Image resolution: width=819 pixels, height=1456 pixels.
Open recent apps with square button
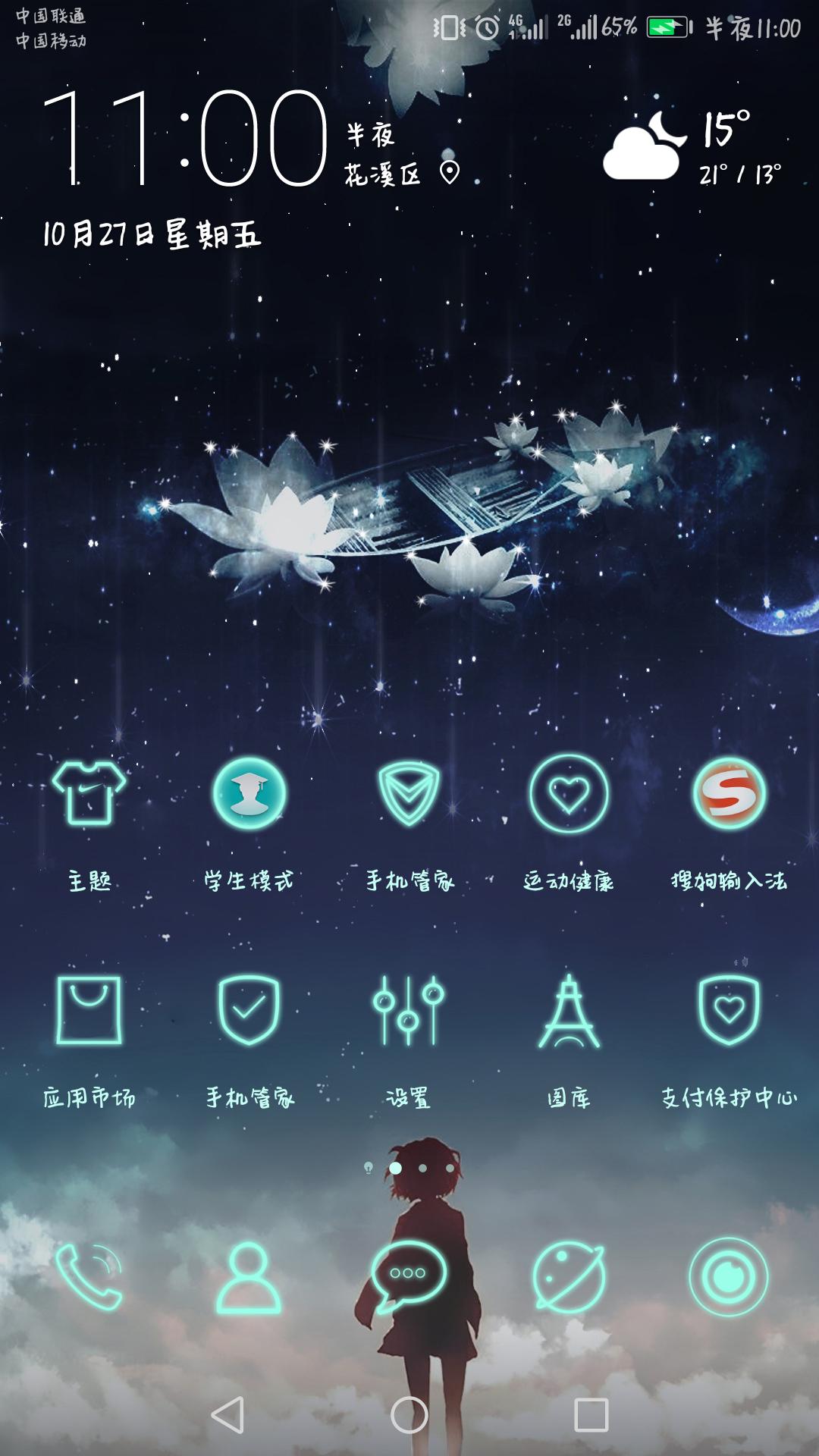tap(591, 1415)
